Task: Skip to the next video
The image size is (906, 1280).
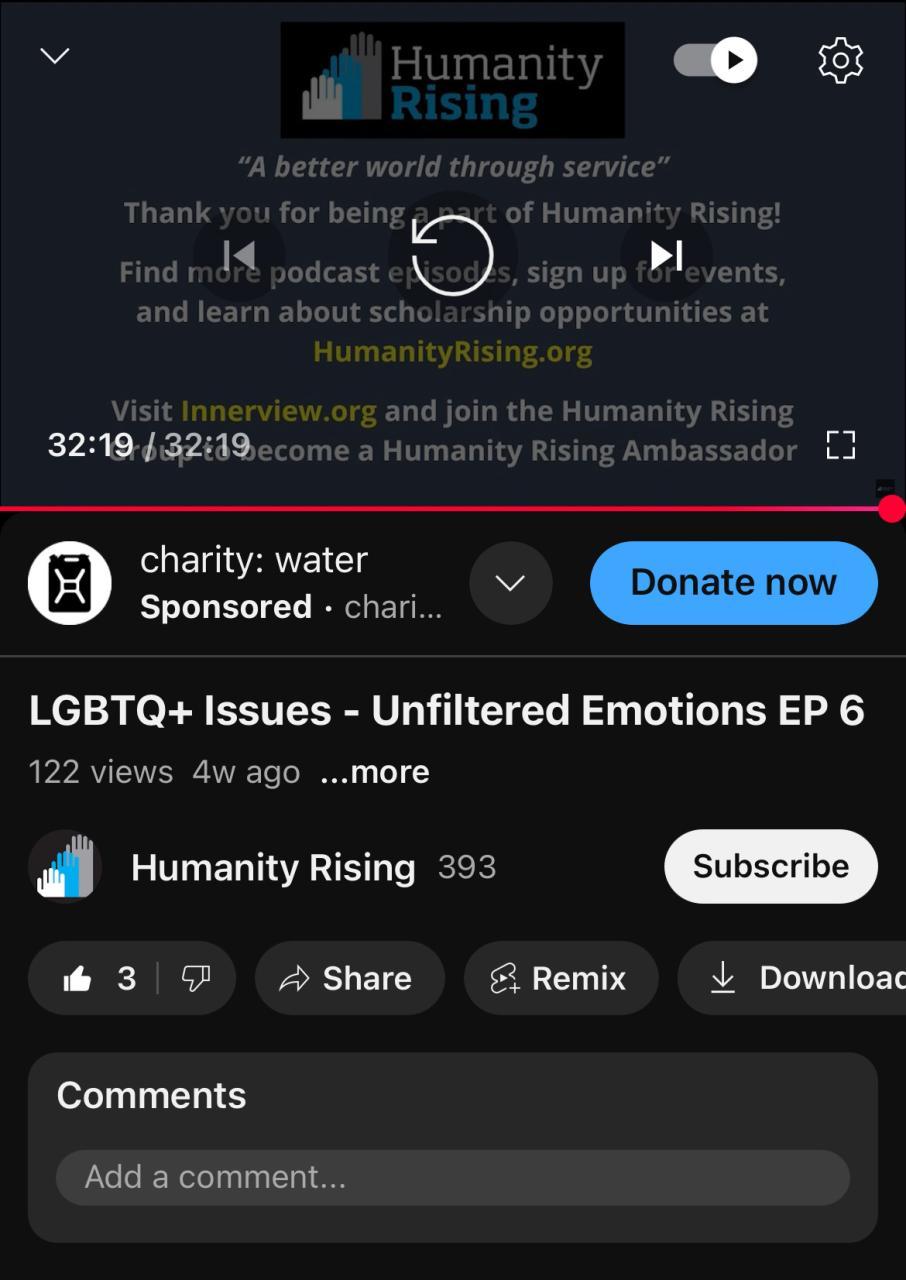Action: [666, 256]
